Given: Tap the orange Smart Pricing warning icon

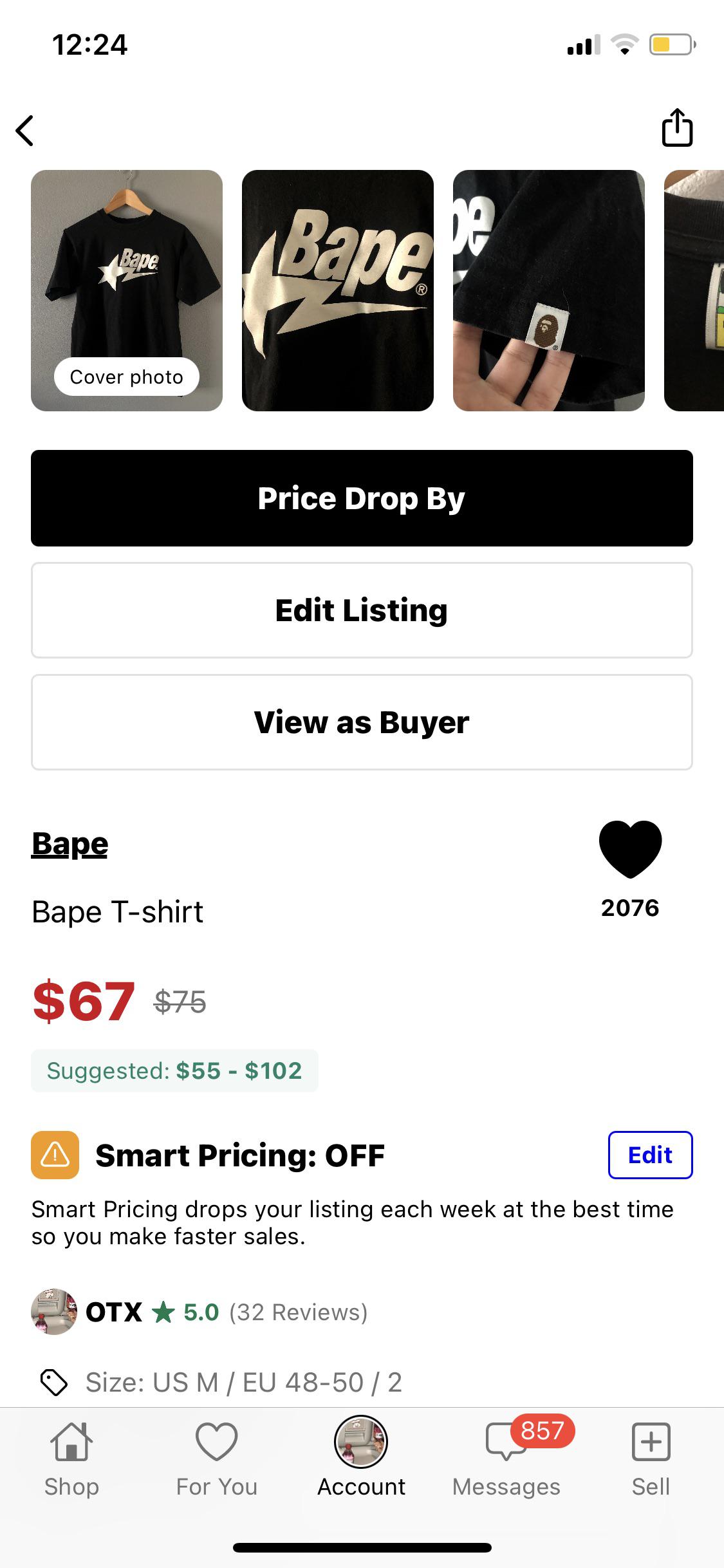Looking at the screenshot, I should (54, 1155).
